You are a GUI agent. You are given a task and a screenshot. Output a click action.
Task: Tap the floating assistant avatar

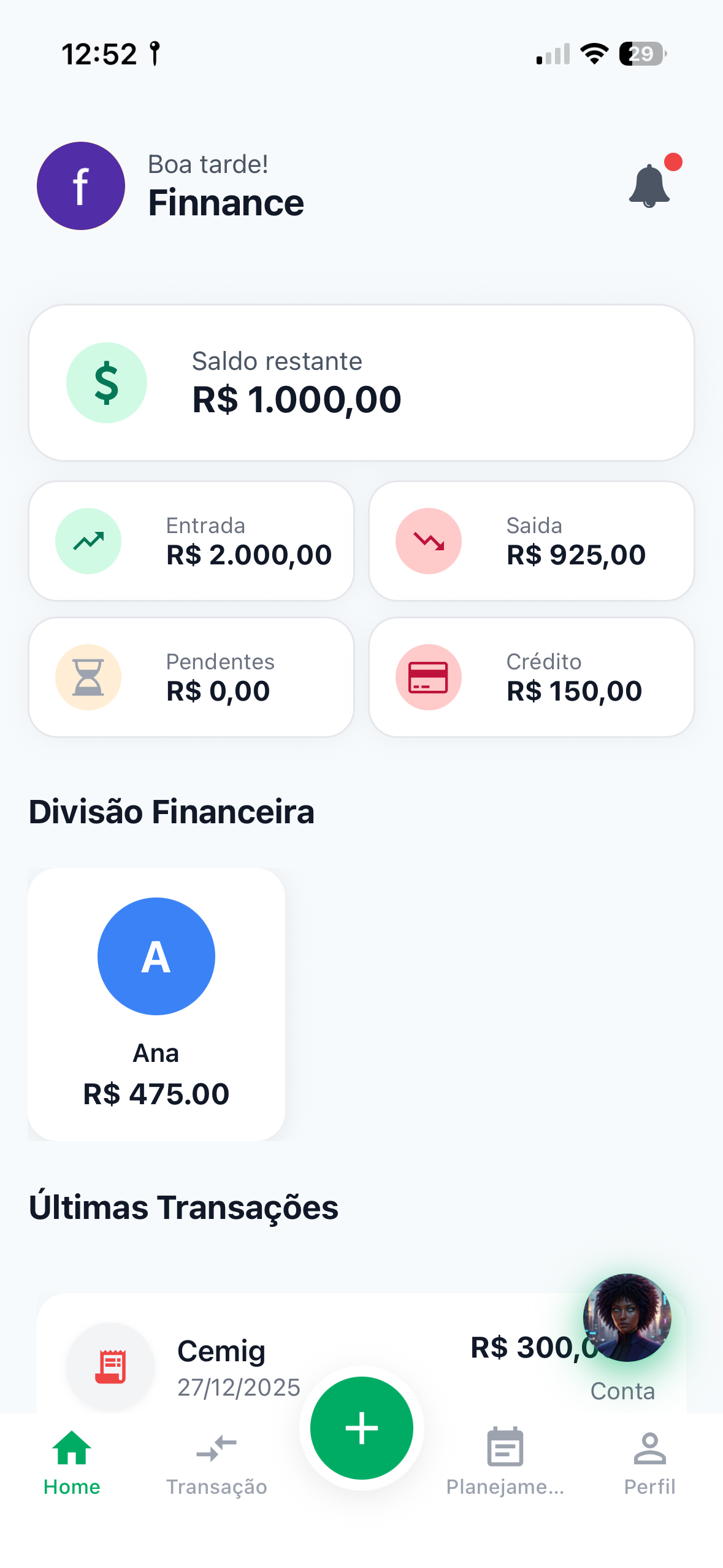click(627, 1316)
